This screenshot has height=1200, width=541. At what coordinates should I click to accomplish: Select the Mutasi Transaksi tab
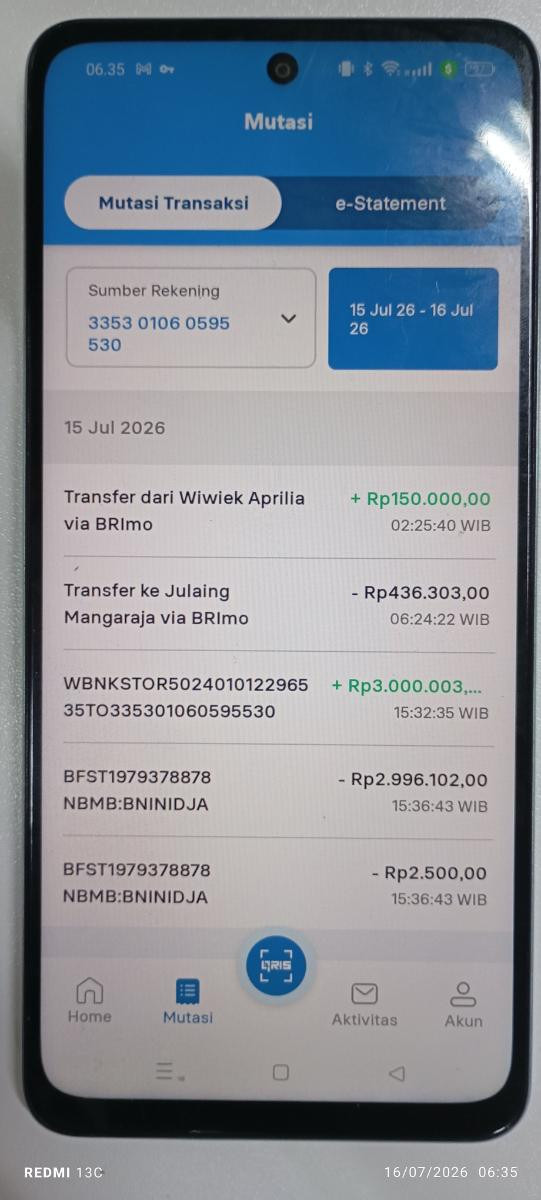pos(173,203)
